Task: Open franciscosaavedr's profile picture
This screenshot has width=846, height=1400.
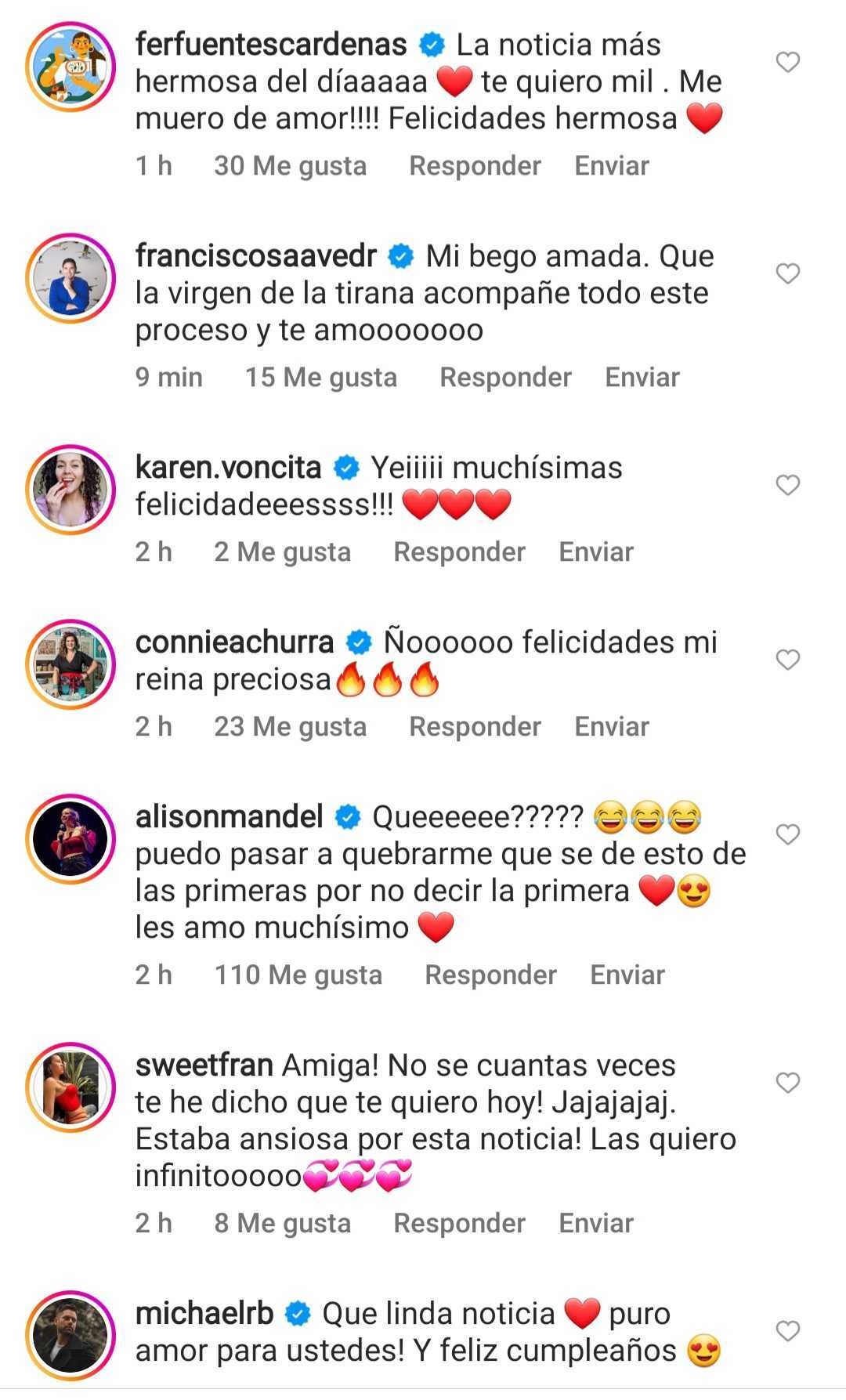Action: tap(69, 278)
